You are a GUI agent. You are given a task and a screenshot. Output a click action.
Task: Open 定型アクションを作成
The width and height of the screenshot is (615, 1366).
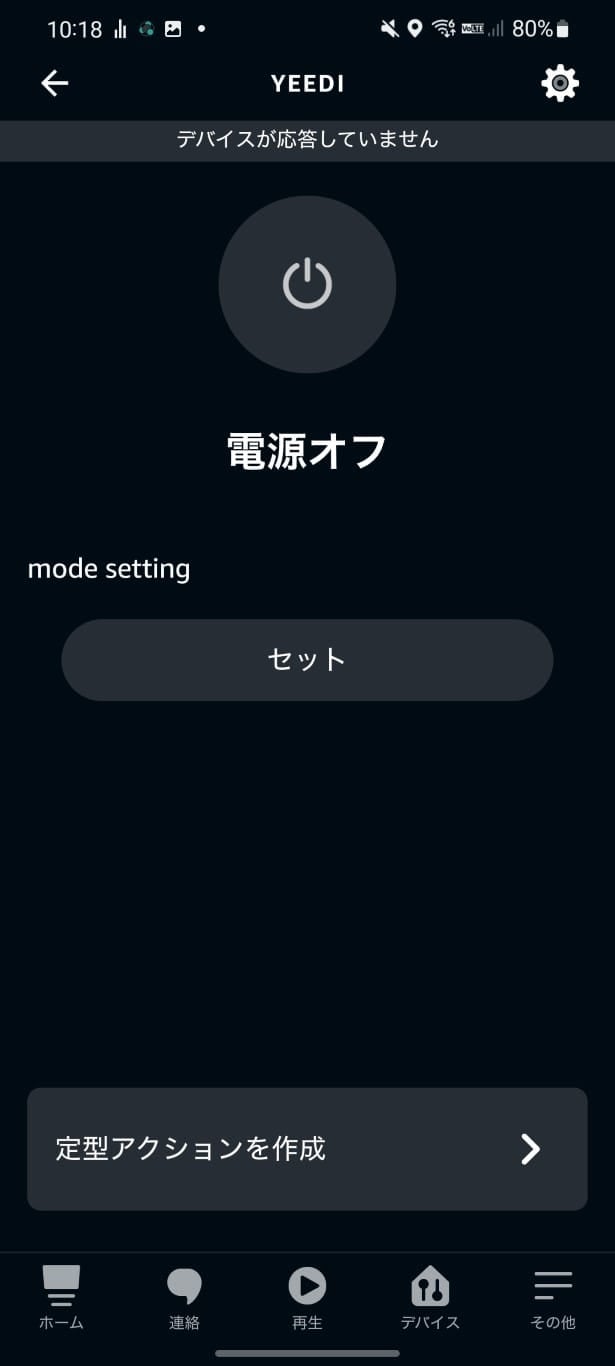coord(307,1149)
